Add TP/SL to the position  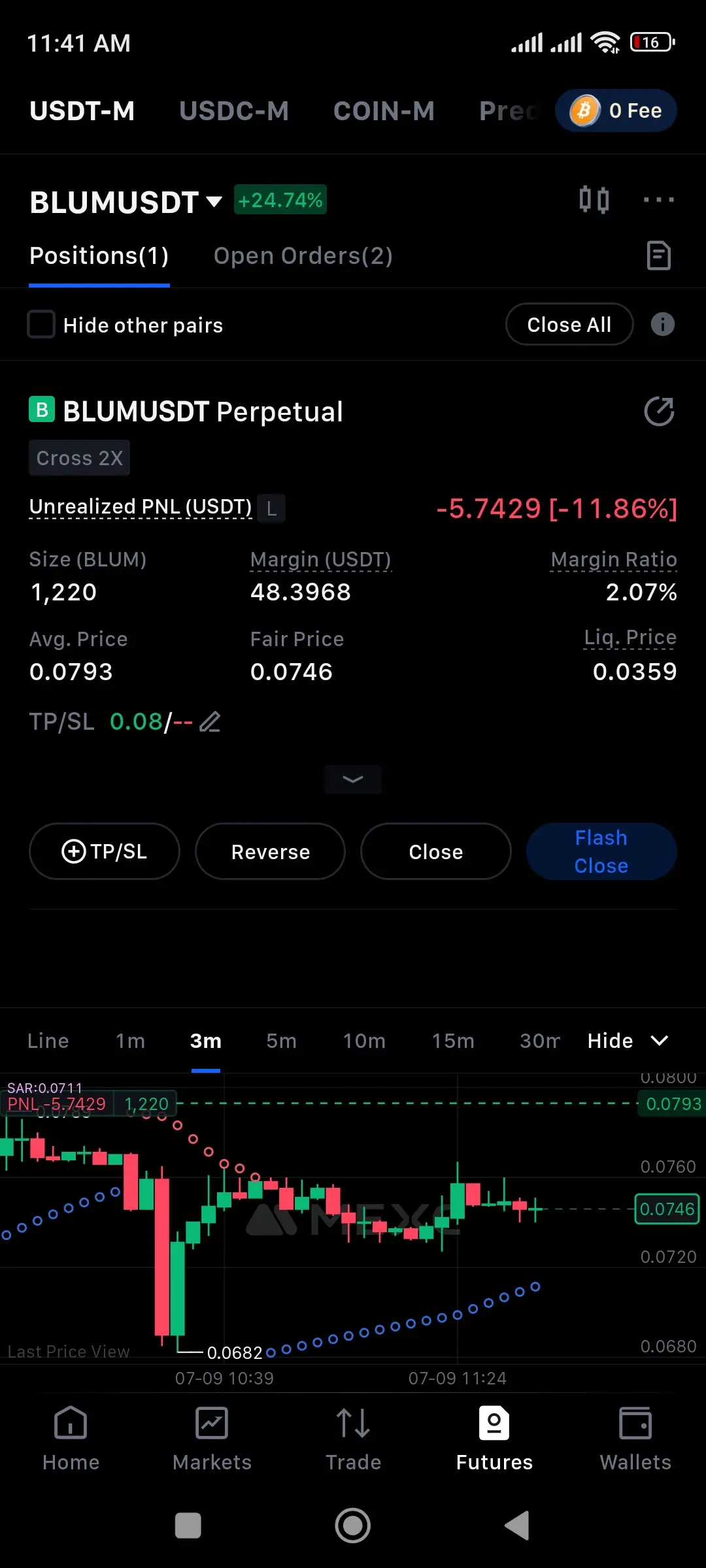tap(105, 851)
